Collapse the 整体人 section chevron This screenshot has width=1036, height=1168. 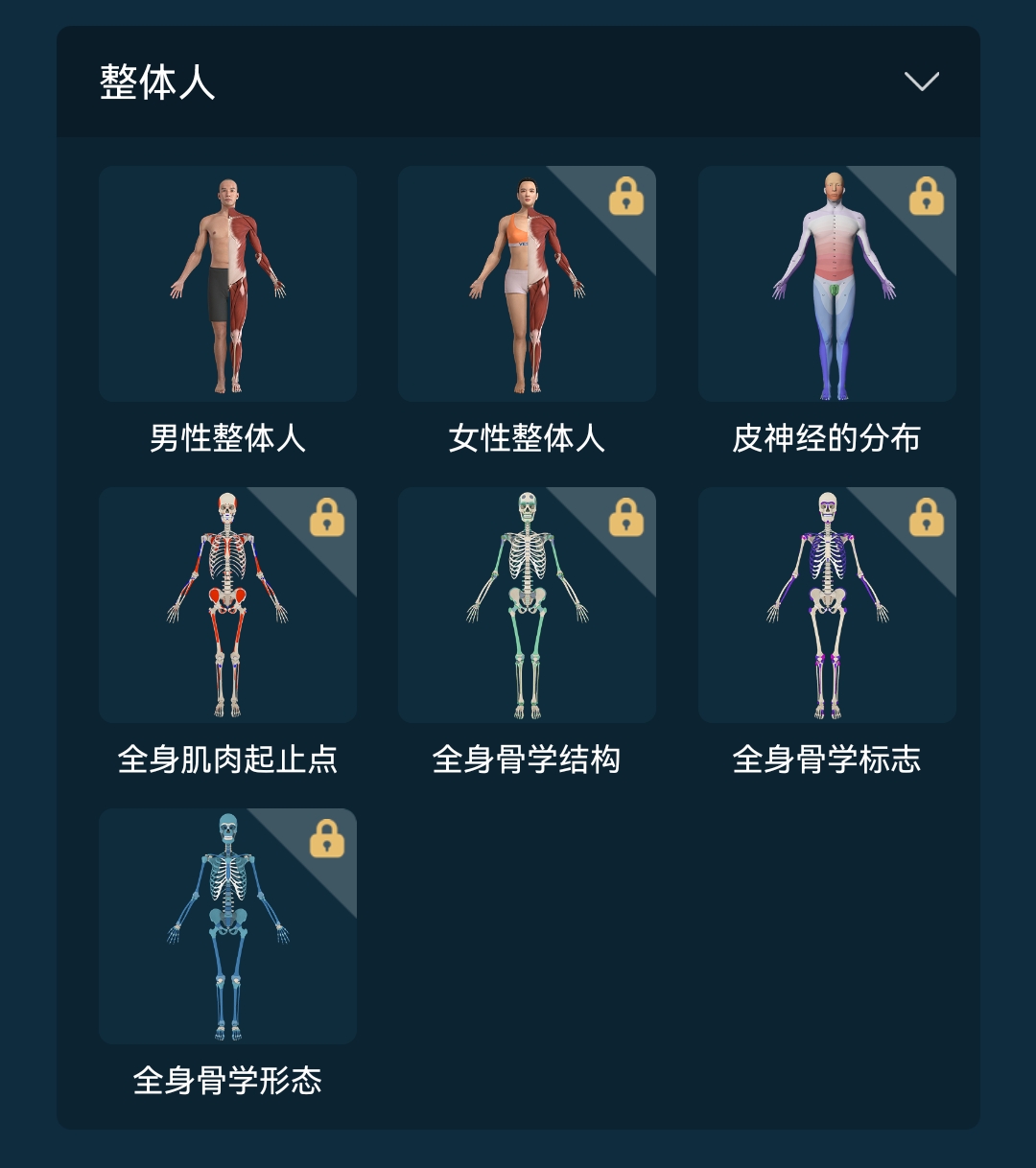tap(921, 82)
